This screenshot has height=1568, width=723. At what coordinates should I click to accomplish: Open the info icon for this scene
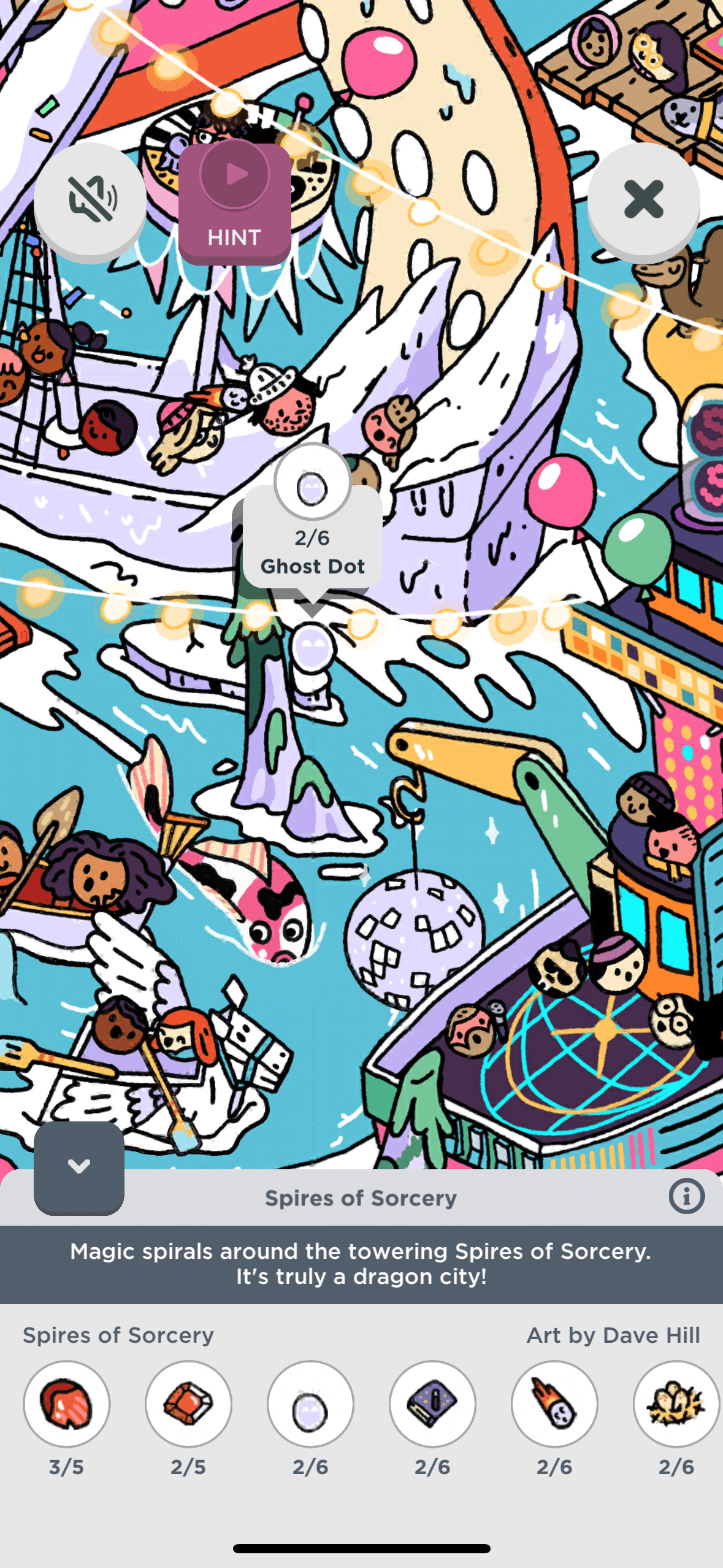pyautogui.click(x=686, y=1196)
